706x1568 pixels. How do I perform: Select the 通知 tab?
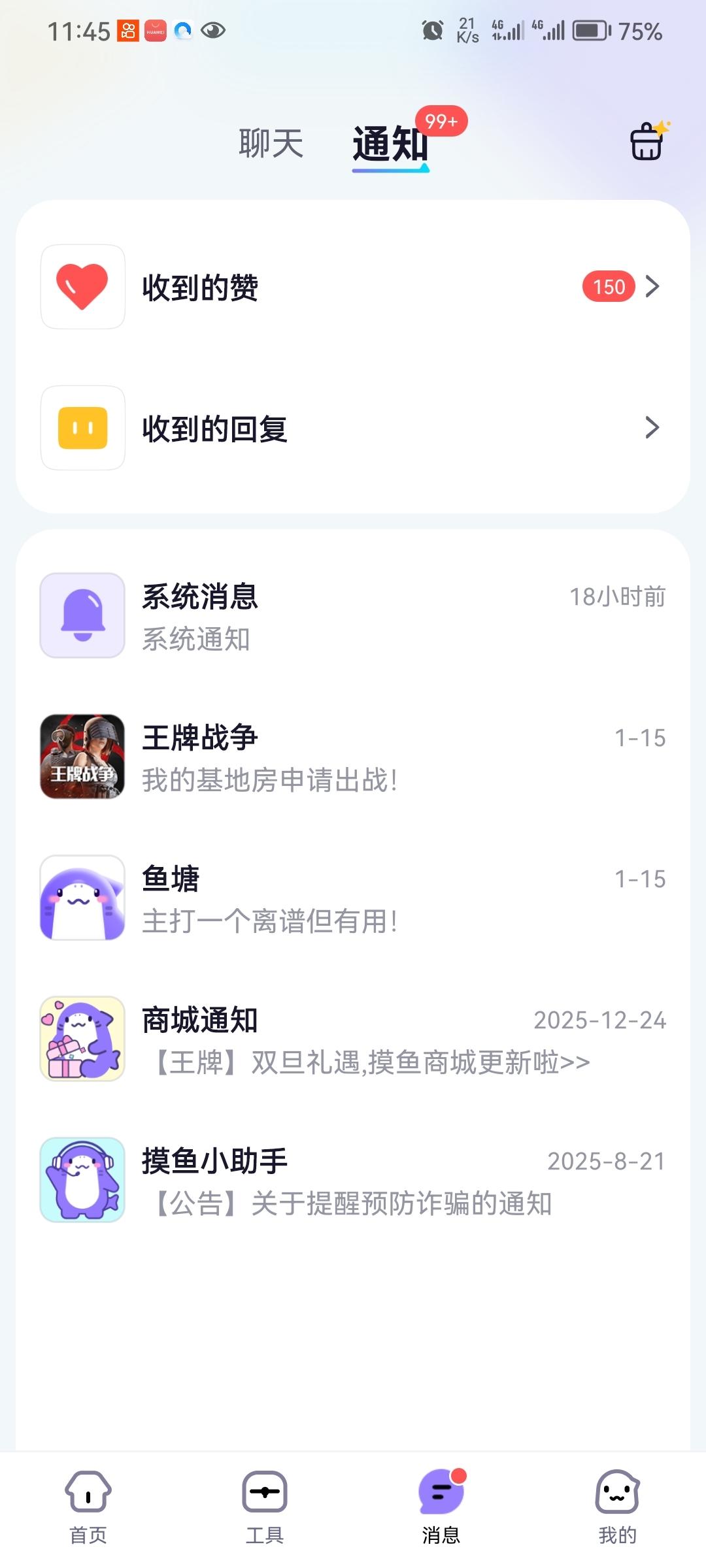pos(389,145)
